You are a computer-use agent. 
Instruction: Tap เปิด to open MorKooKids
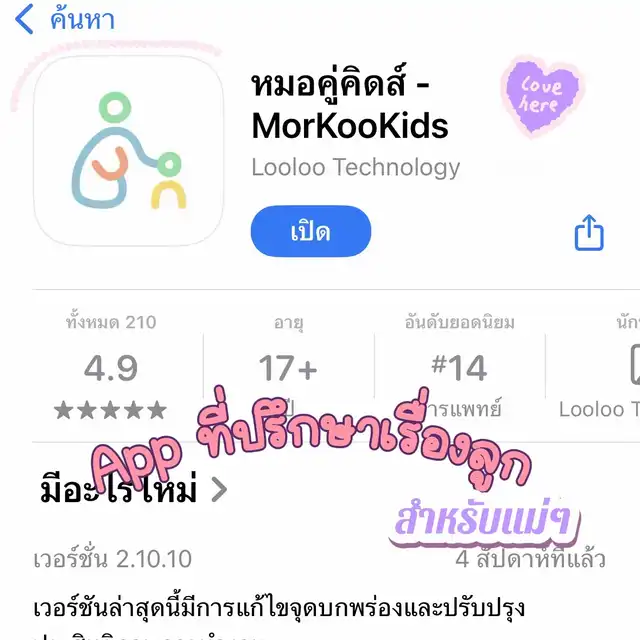[x=310, y=233]
